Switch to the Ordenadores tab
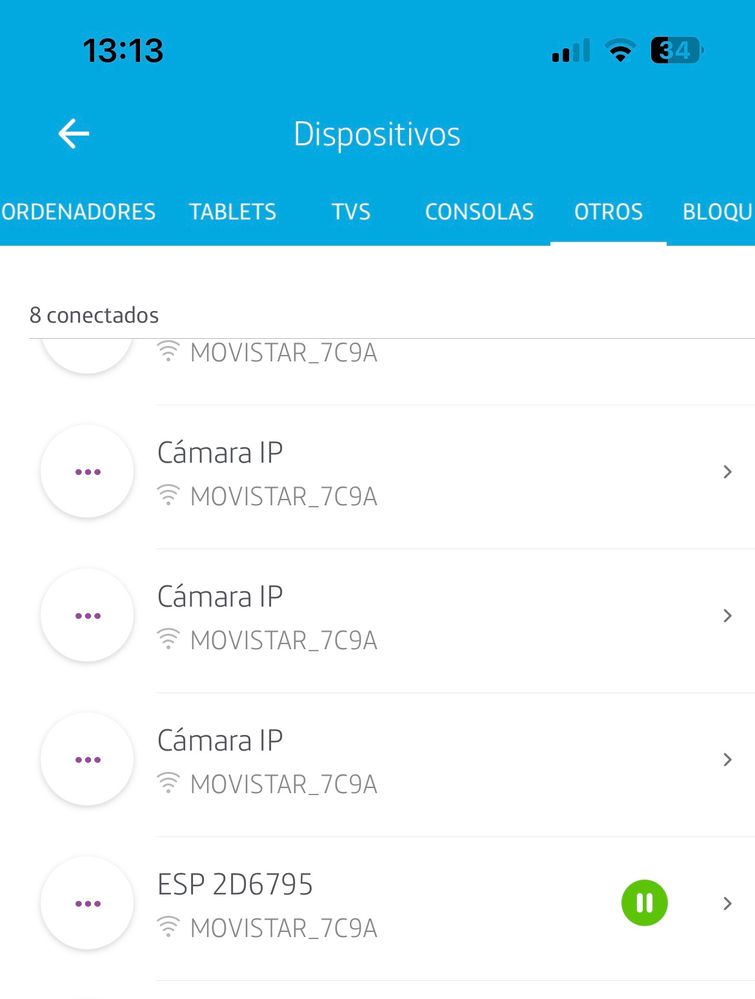This screenshot has height=999, width=755. pyautogui.click(x=79, y=212)
